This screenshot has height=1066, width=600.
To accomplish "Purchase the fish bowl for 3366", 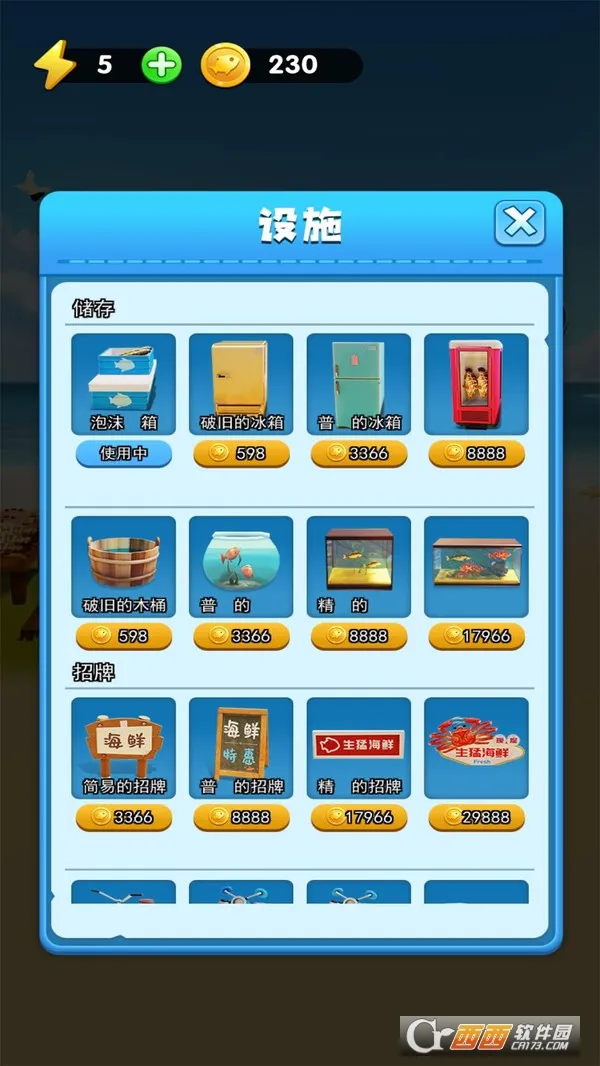I will coord(241,635).
